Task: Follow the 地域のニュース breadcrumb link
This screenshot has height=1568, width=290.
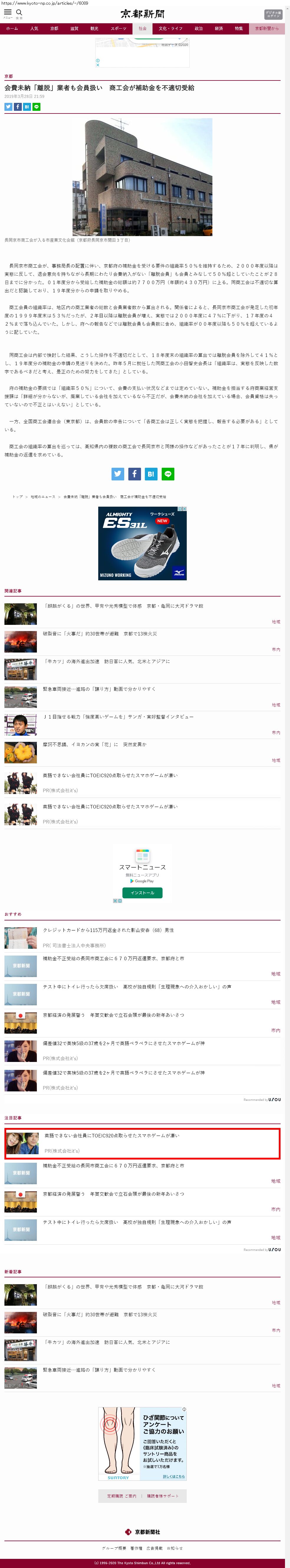Action: point(43,497)
